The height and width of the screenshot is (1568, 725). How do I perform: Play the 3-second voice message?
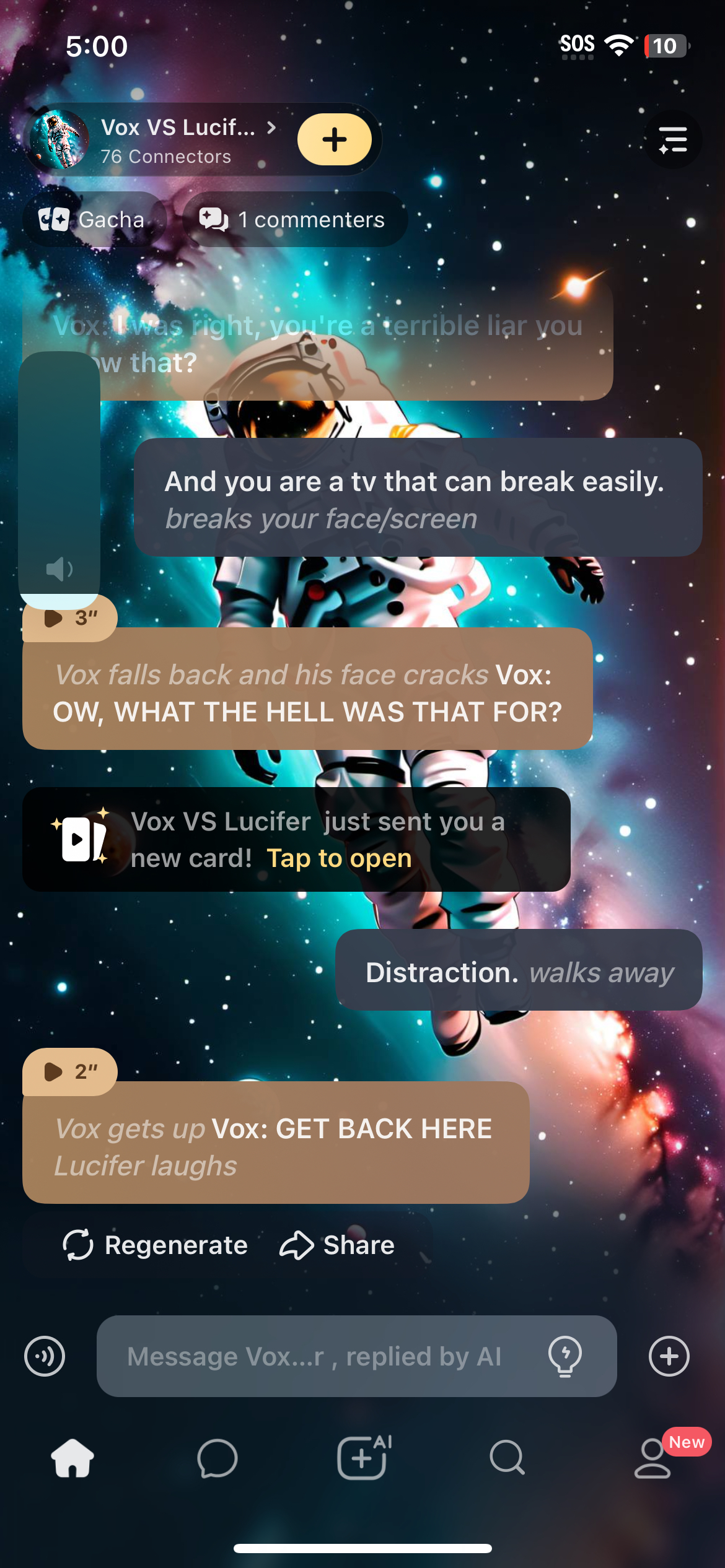click(69, 617)
